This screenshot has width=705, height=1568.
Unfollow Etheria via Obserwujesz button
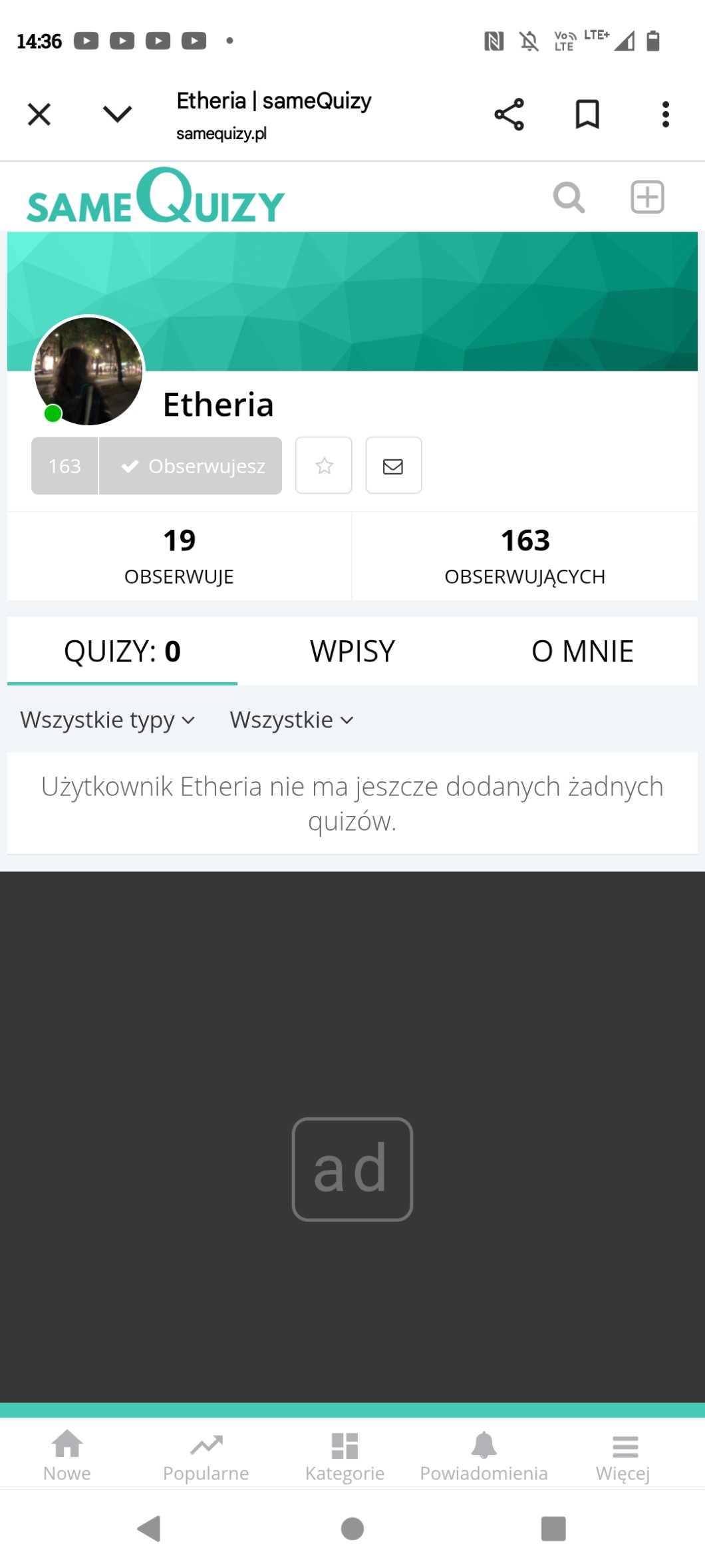[191, 466]
